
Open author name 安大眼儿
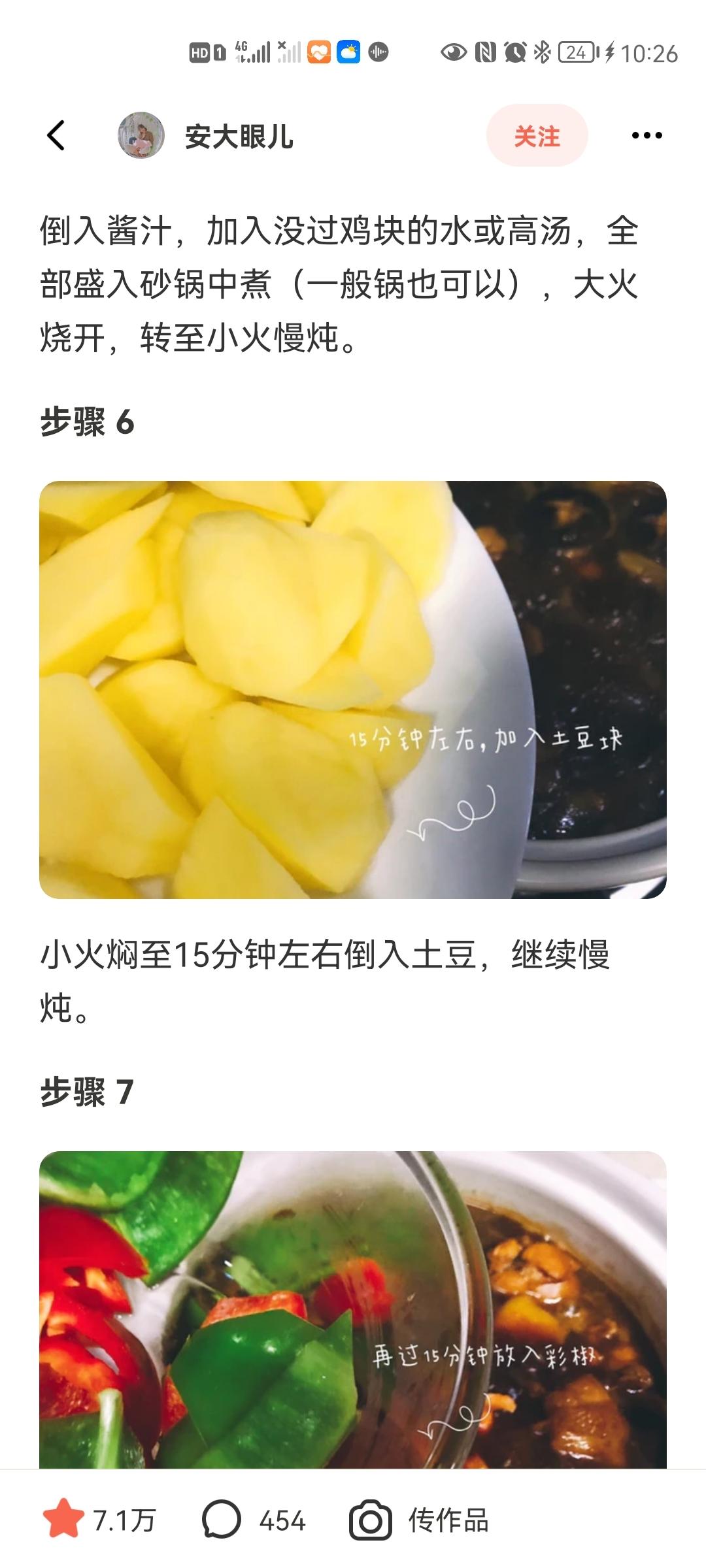click(x=239, y=137)
